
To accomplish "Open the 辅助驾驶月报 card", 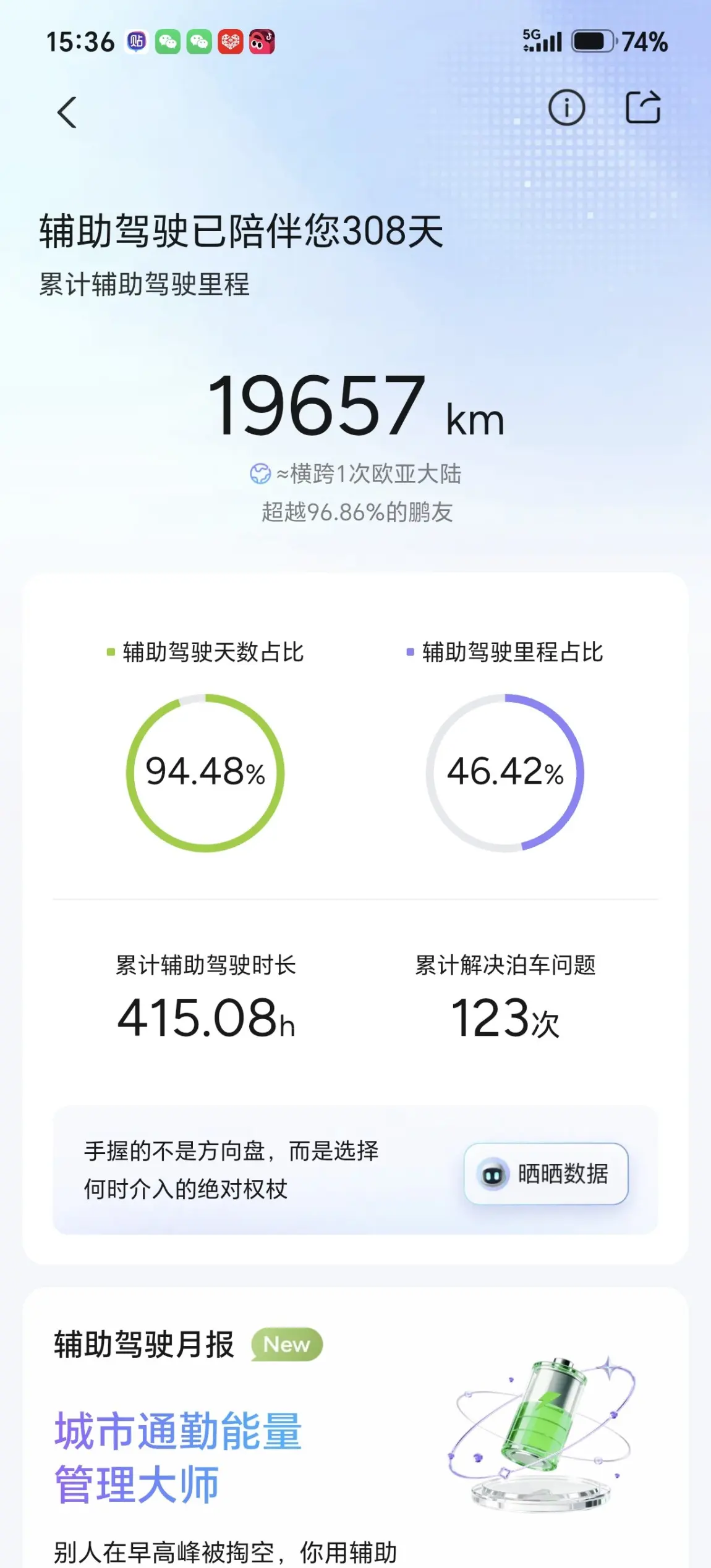I will (x=355, y=1428).
